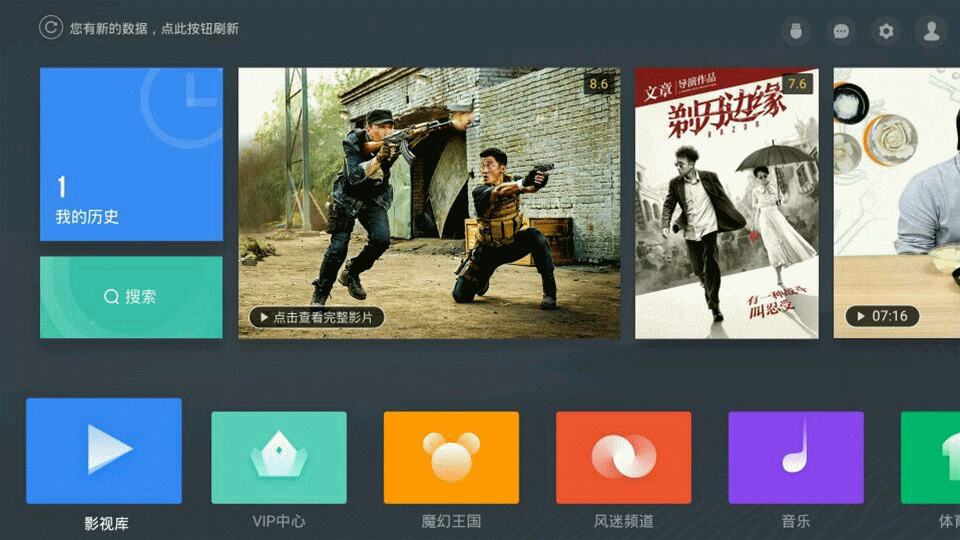The height and width of the screenshot is (540, 960).
Task: Tap the 搜索 search tile
Action: point(131,297)
